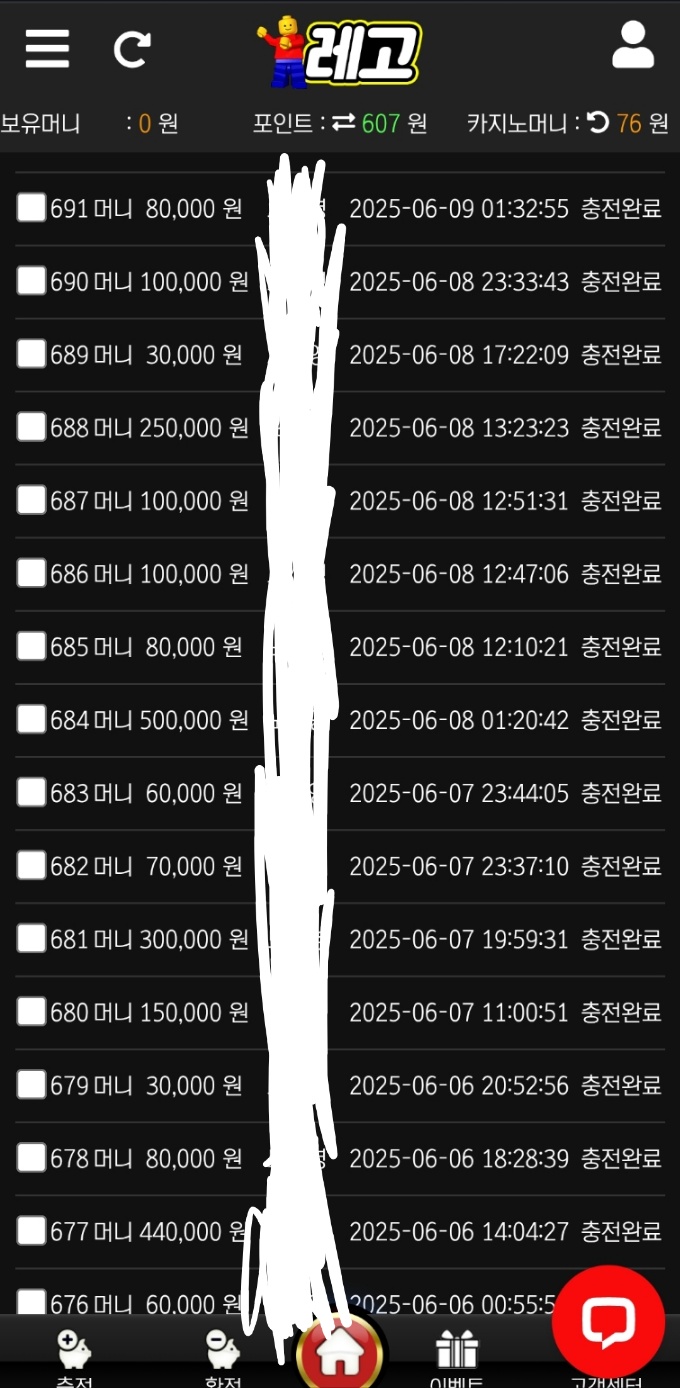Screen dimensions: 680x1388
Task: Check the box next to entry 688
Action: [32, 427]
